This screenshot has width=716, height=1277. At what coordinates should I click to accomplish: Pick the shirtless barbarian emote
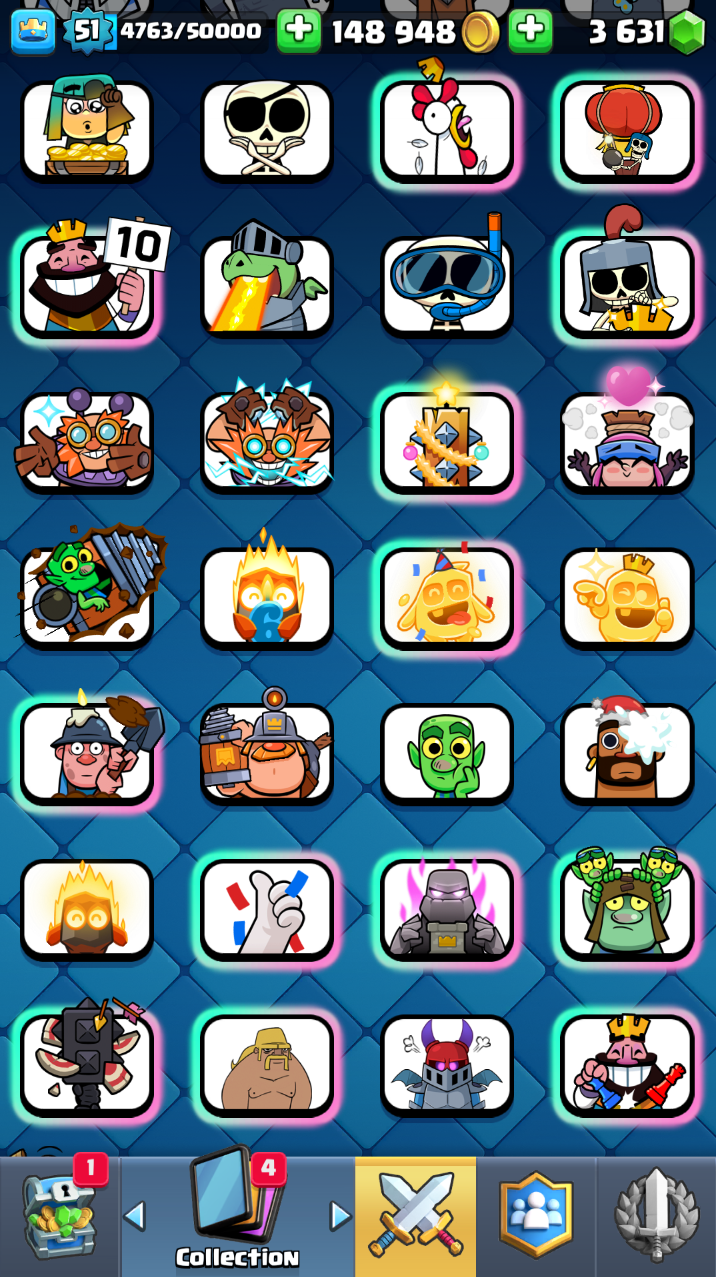tap(267, 1064)
